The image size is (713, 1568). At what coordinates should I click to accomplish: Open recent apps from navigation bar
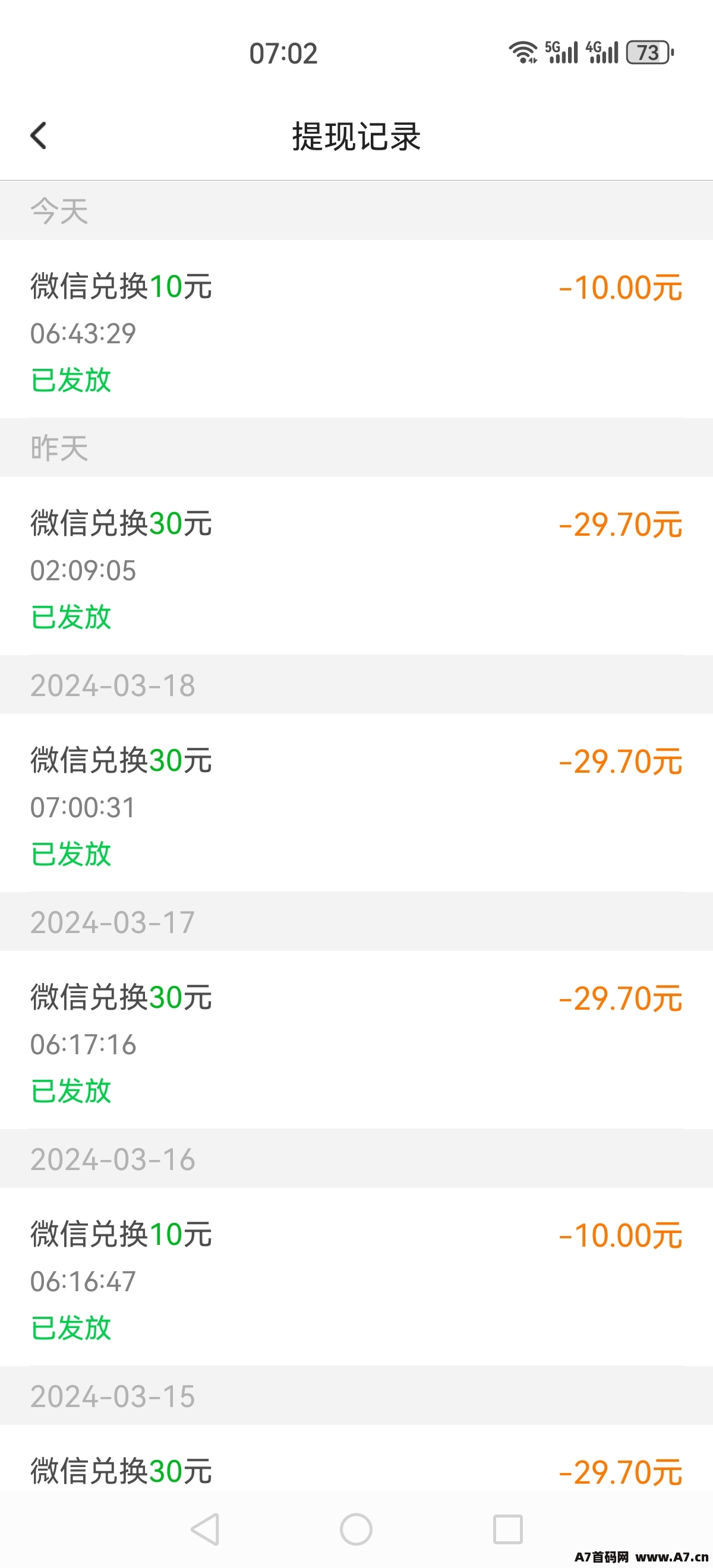coord(508,1529)
